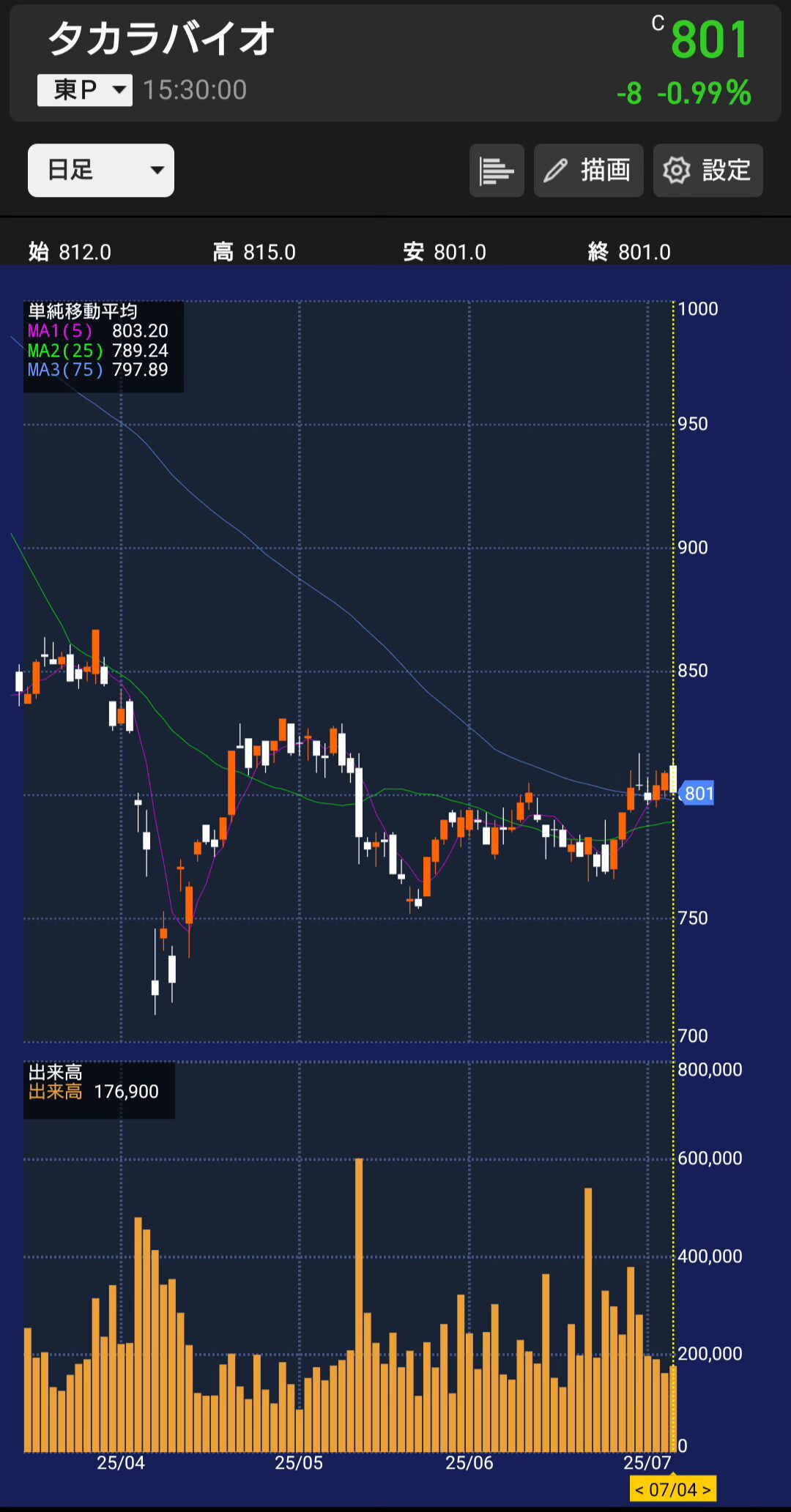Change the 日足 chart interval dropdown

point(101,170)
